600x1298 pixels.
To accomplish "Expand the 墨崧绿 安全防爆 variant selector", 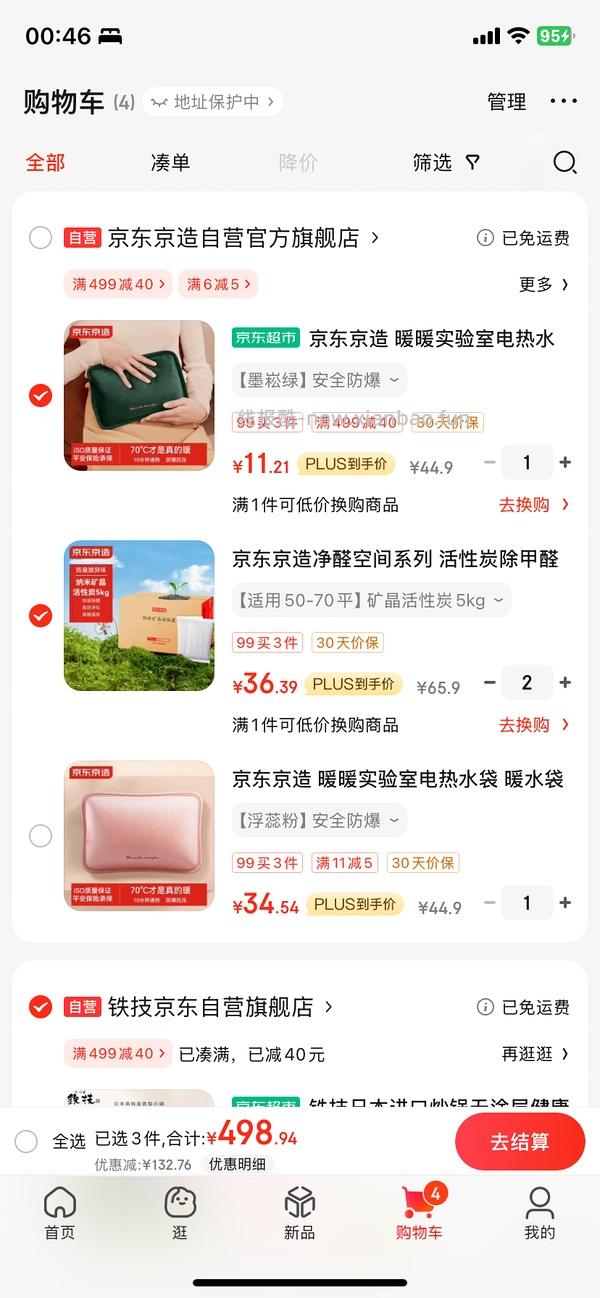I will click(x=319, y=380).
